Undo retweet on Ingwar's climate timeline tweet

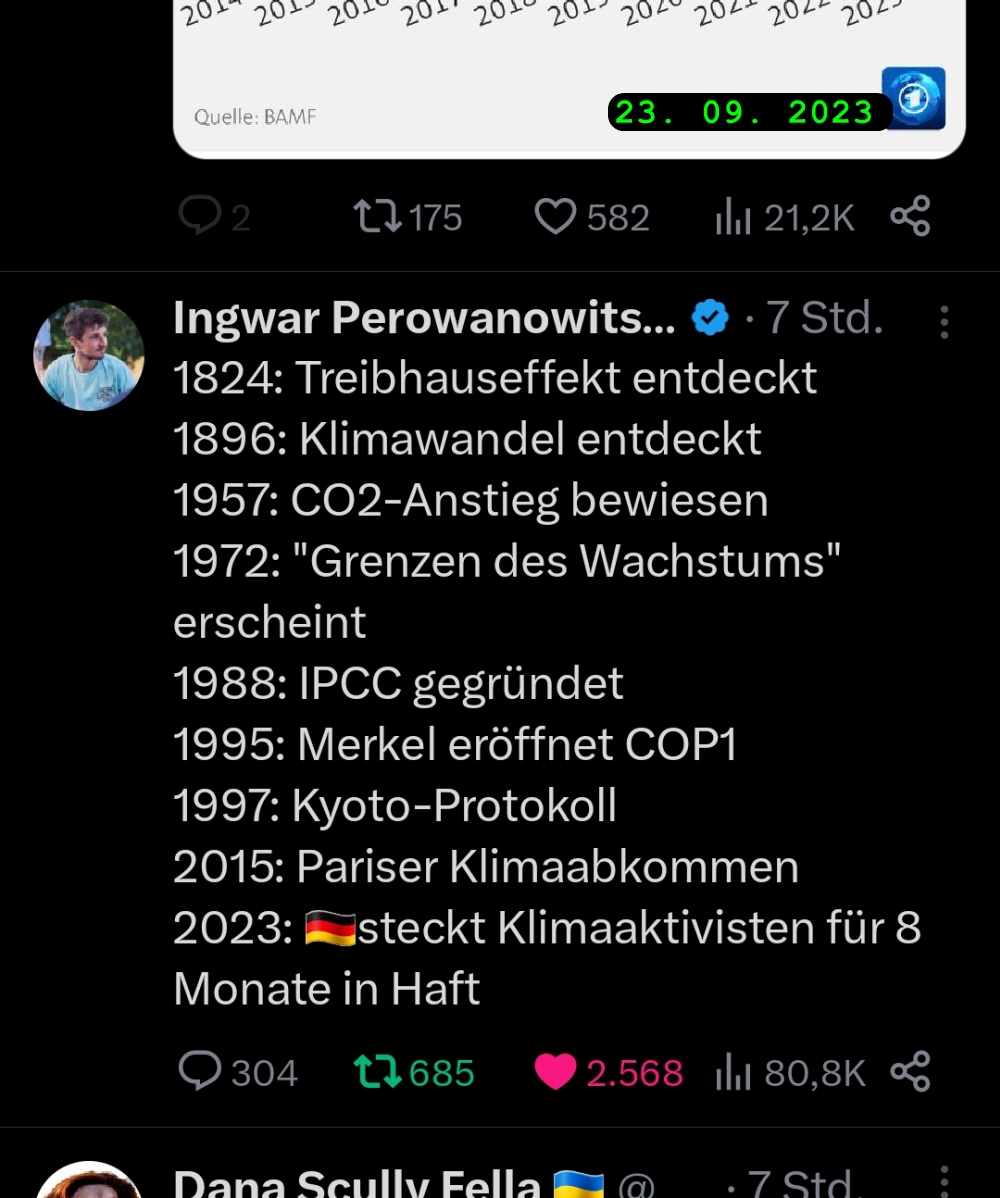point(378,1072)
